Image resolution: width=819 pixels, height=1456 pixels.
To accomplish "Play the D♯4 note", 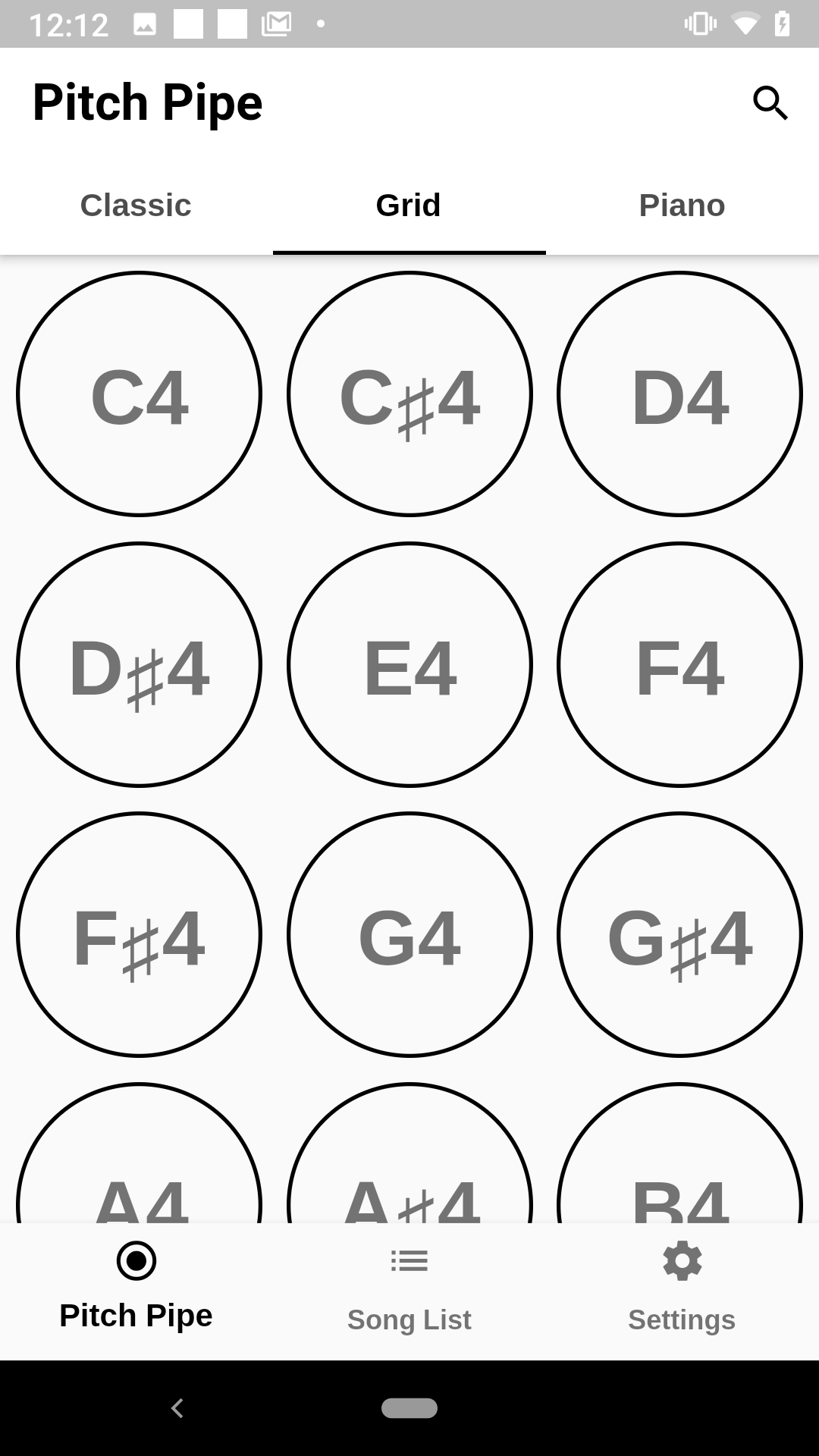I will tap(139, 664).
